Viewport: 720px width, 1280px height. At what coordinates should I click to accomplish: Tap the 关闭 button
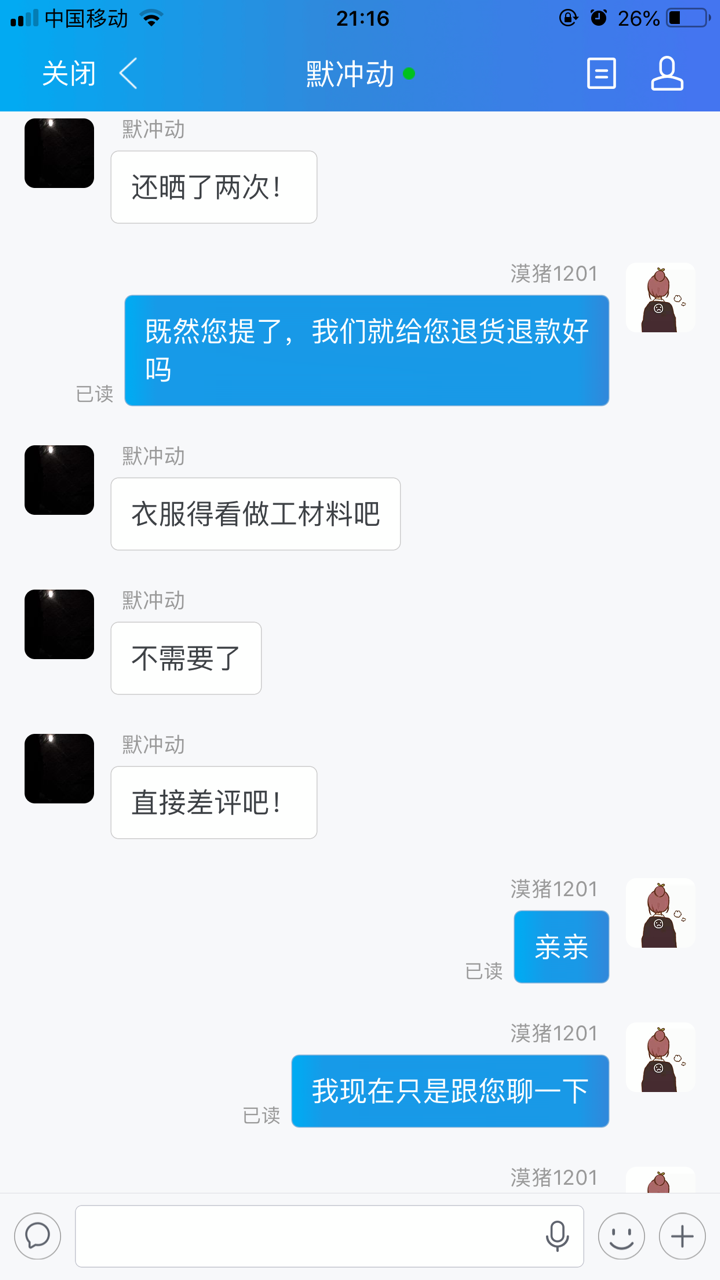(x=69, y=74)
